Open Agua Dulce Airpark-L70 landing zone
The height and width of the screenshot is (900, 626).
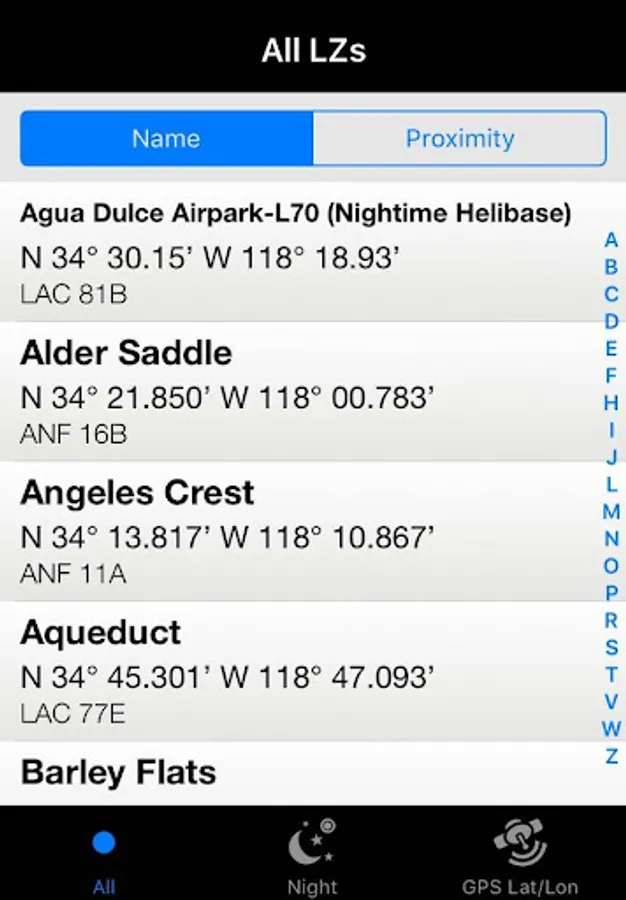296,252
